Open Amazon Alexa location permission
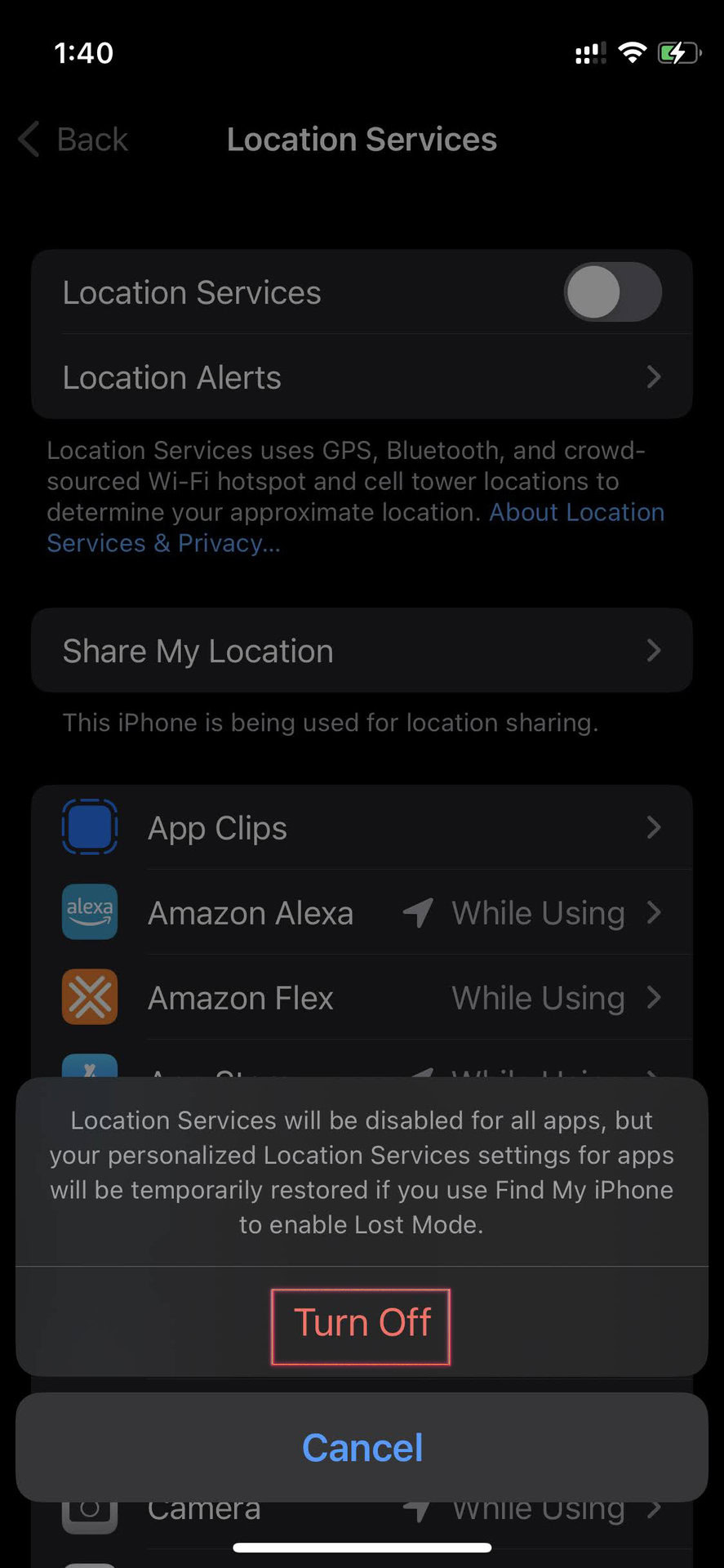Viewport: 724px width, 1568px height. click(x=362, y=913)
